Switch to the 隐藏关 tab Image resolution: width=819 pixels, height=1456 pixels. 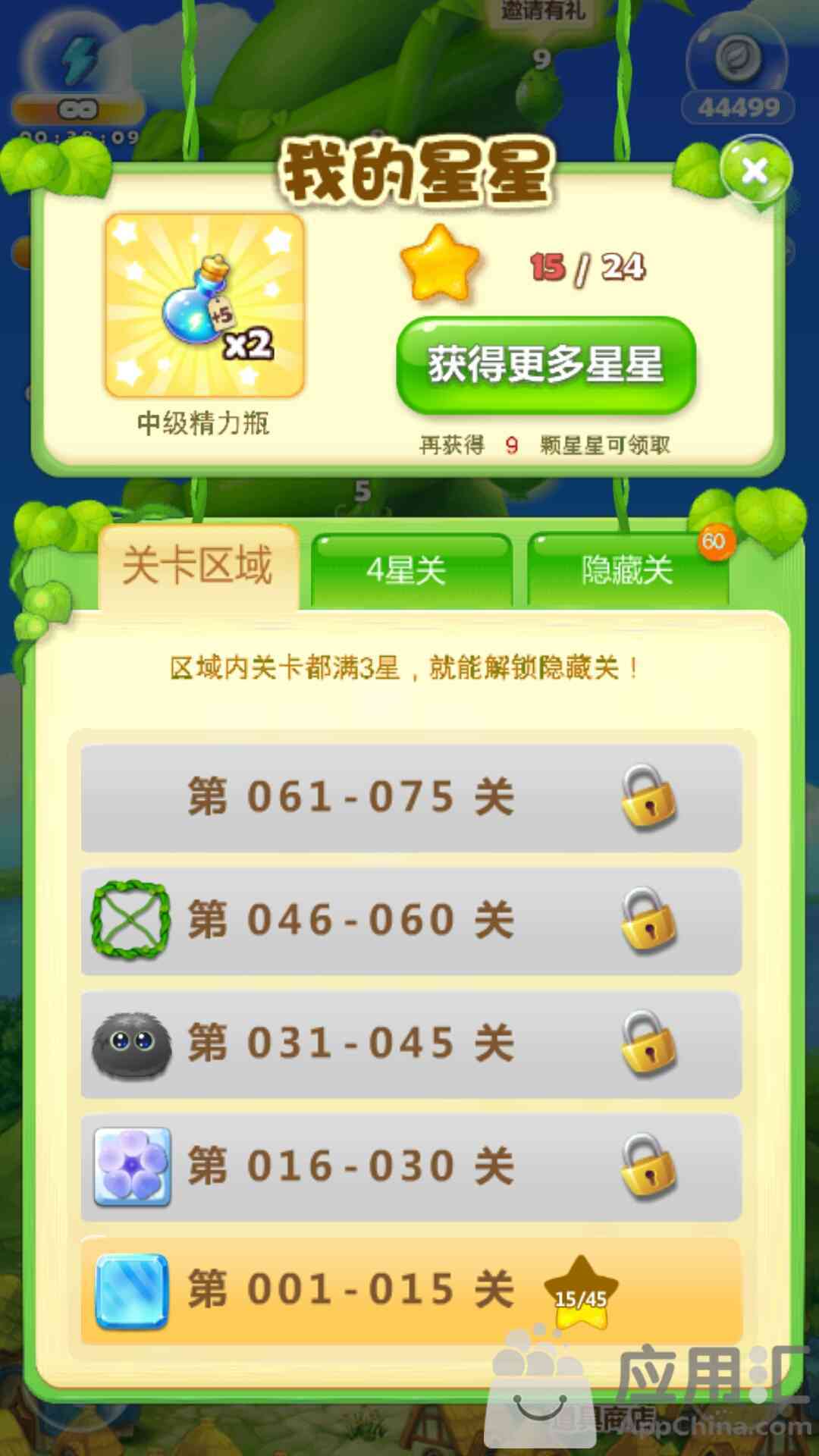628,570
